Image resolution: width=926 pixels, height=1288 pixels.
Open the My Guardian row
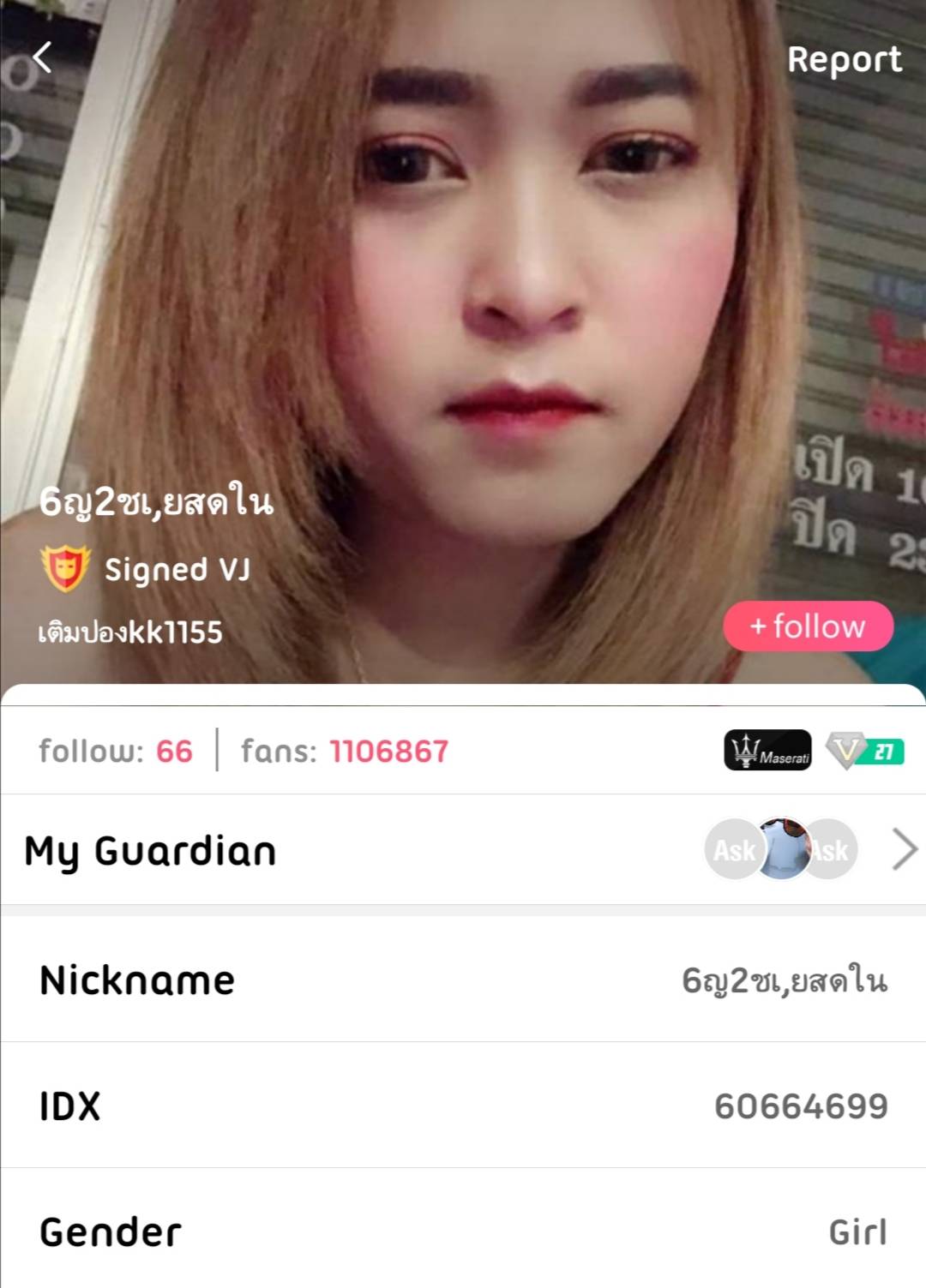pyautogui.click(x=463, y=850)
